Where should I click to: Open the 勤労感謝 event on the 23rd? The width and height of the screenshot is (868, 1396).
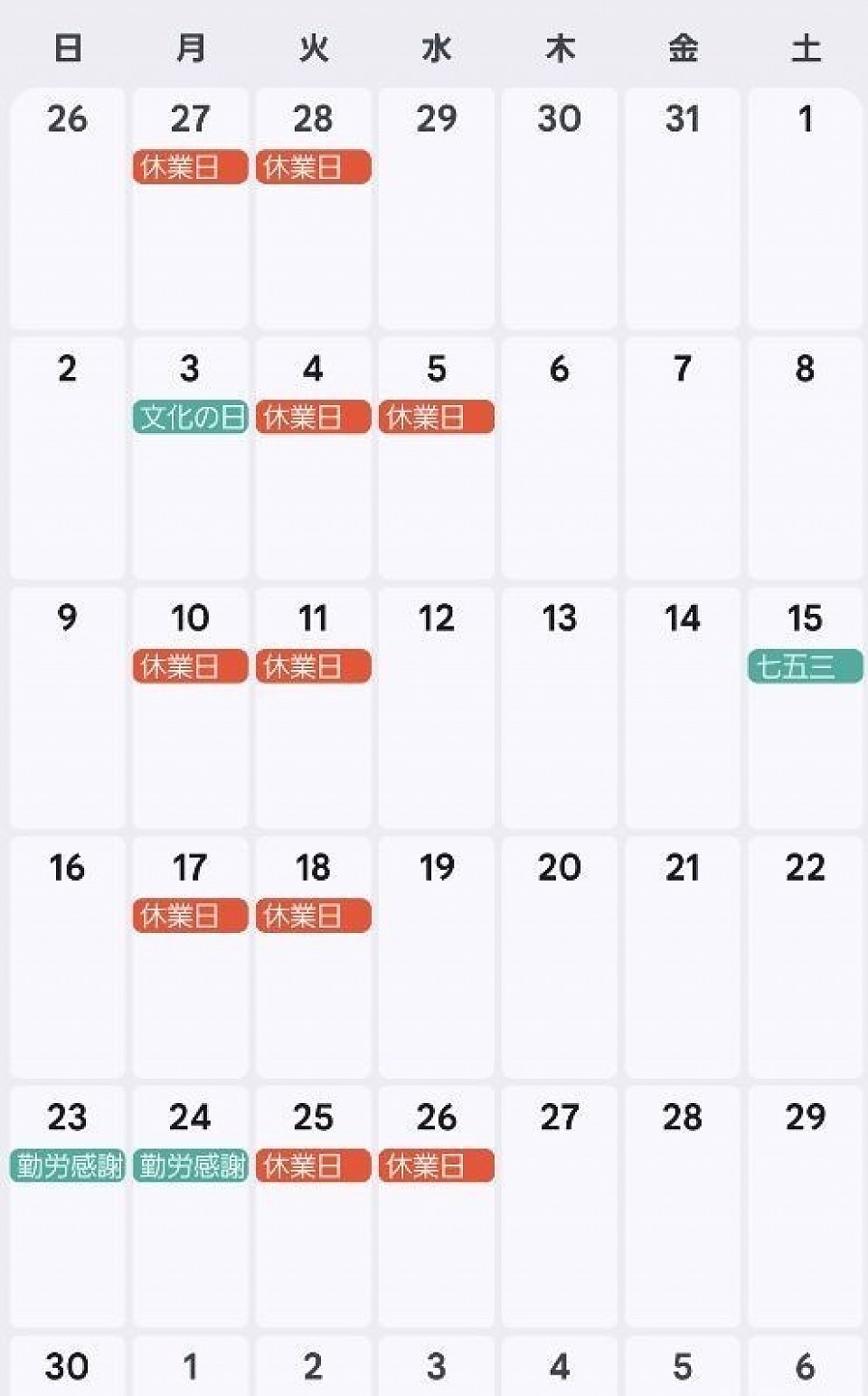(67, 1165)
